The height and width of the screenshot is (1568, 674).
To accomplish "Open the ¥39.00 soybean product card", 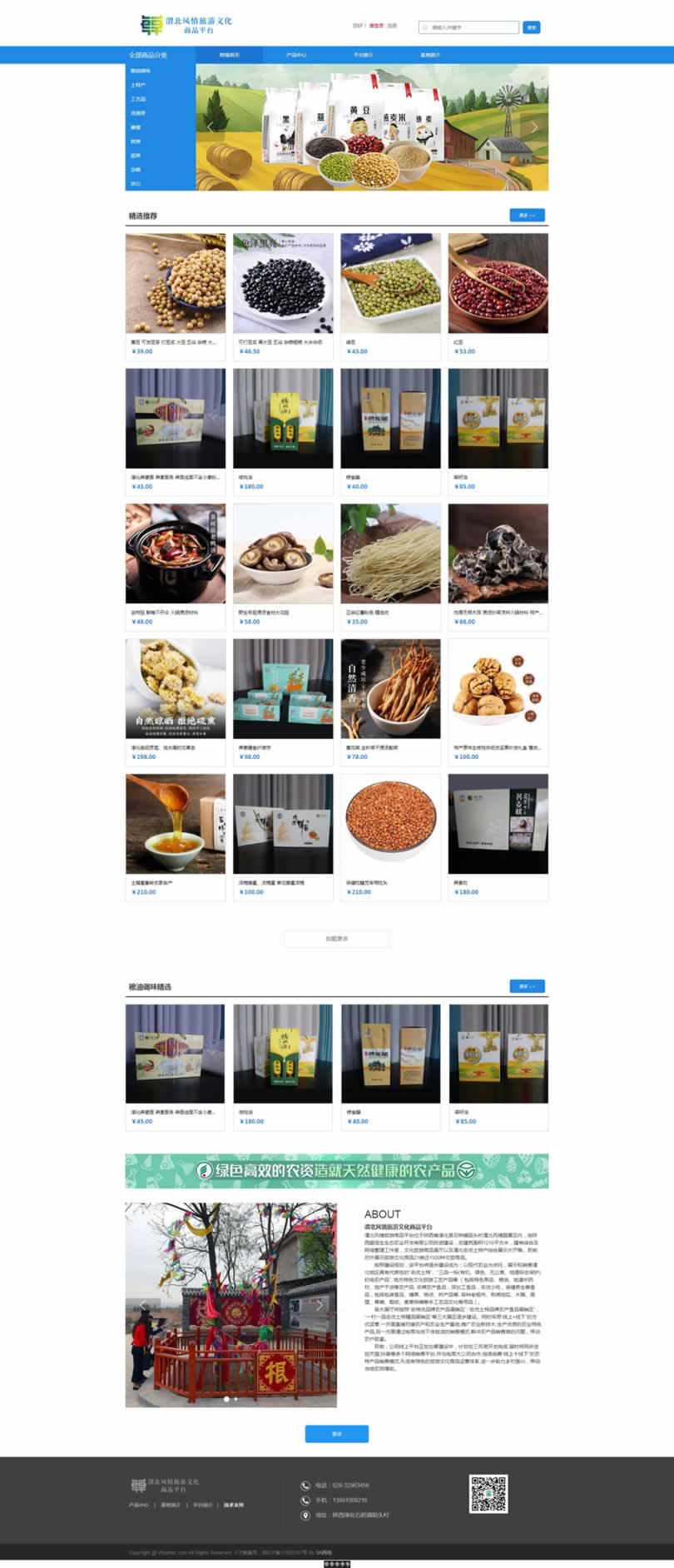I will 176,295.
